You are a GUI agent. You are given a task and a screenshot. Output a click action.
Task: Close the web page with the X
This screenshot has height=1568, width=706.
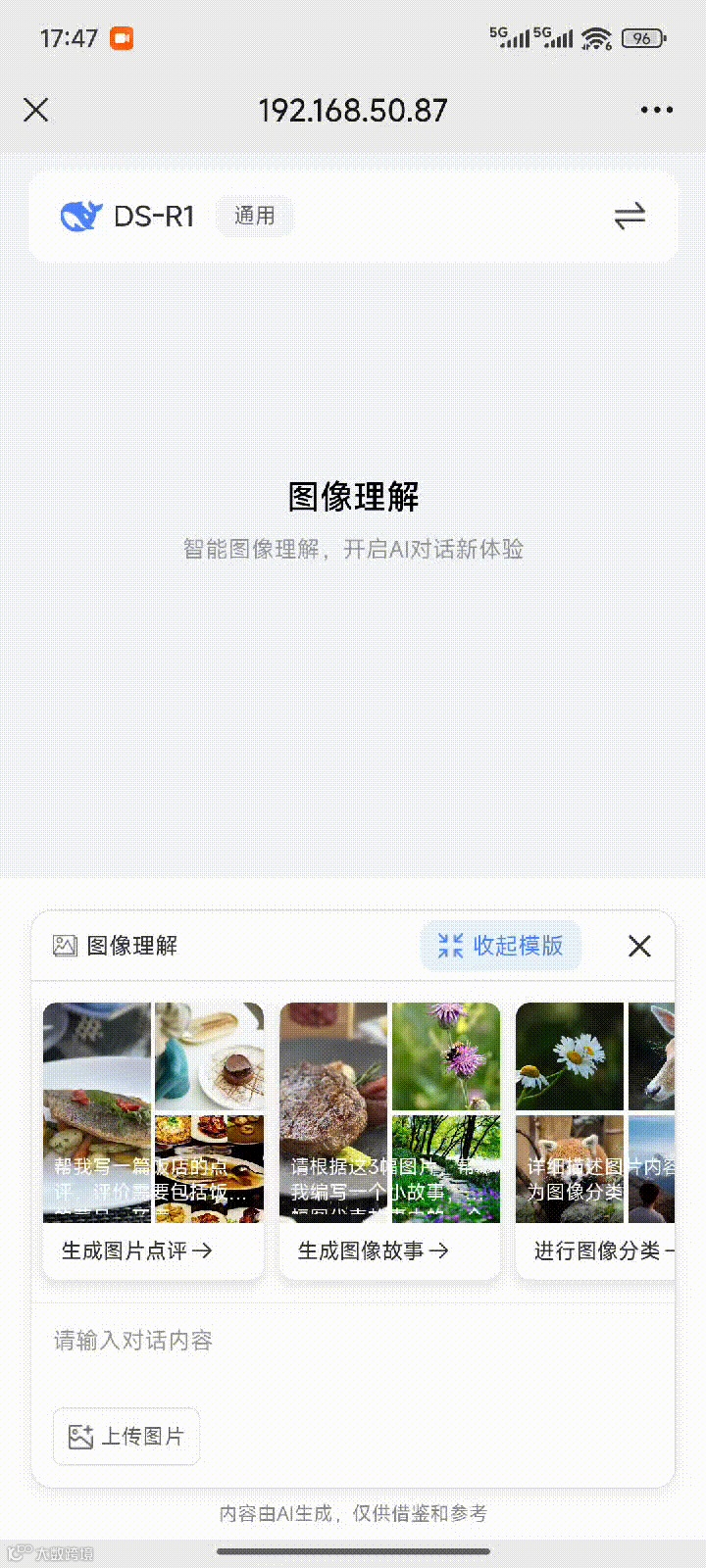(36, 110)
